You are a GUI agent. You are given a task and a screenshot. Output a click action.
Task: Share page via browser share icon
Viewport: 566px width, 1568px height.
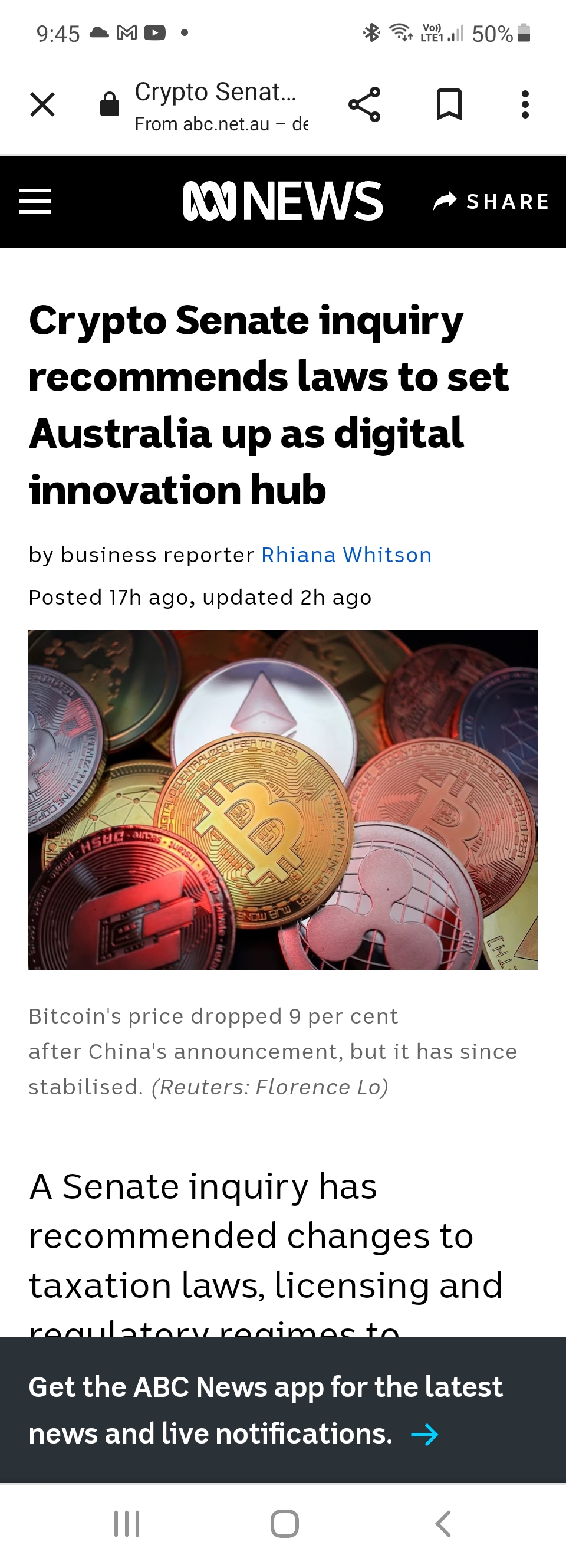364,104
